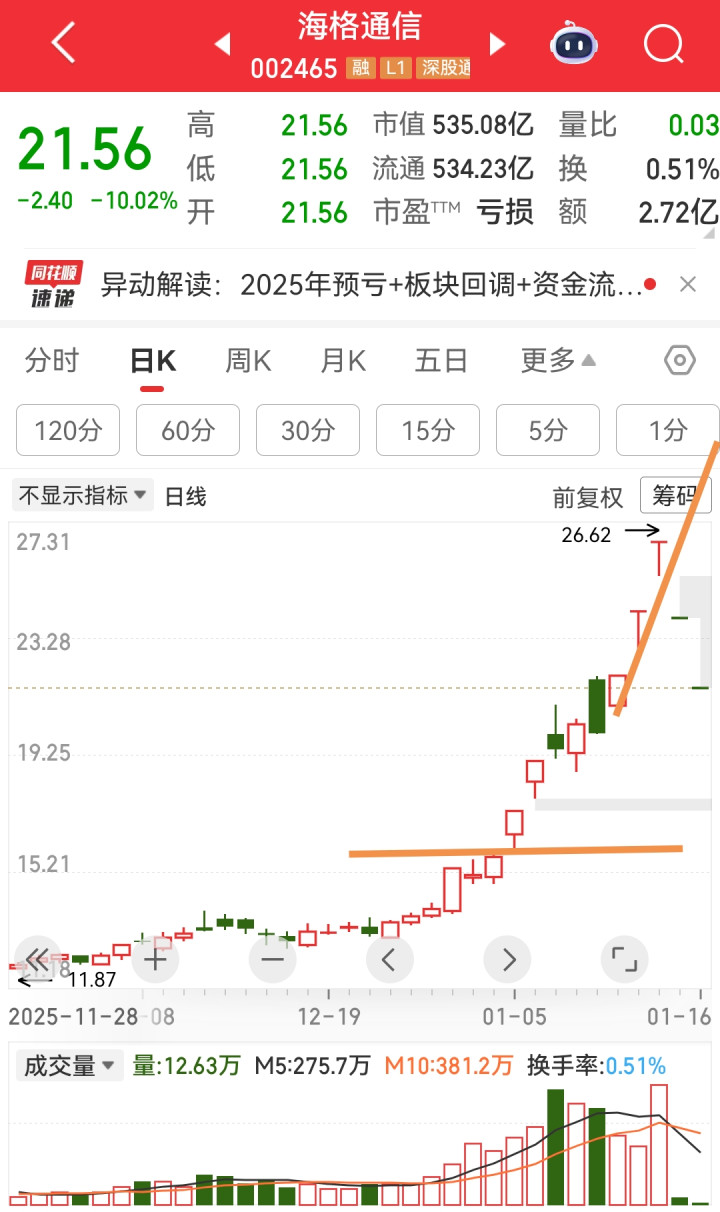Switch to the 月K tab

pyautogui.click(x=343, y=361)
